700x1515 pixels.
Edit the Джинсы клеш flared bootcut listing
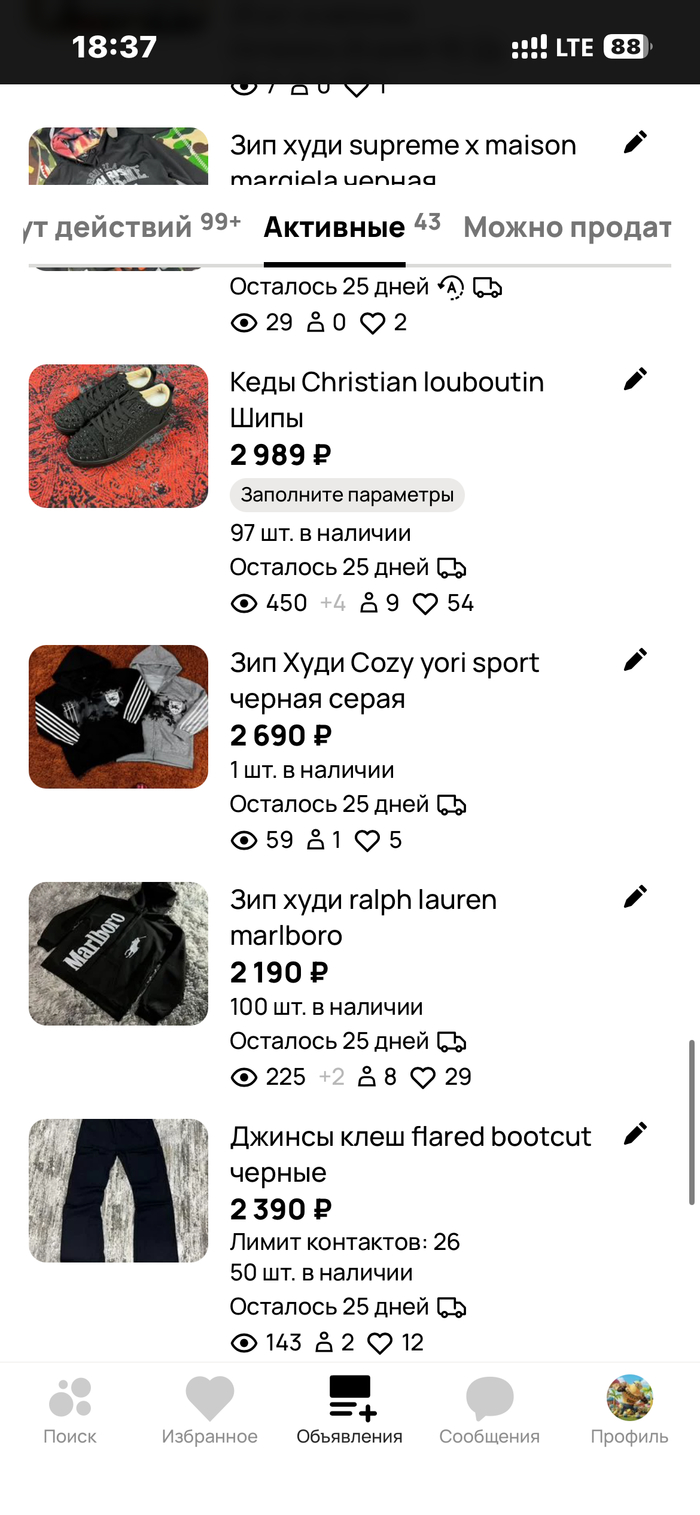coord(635,1133)
